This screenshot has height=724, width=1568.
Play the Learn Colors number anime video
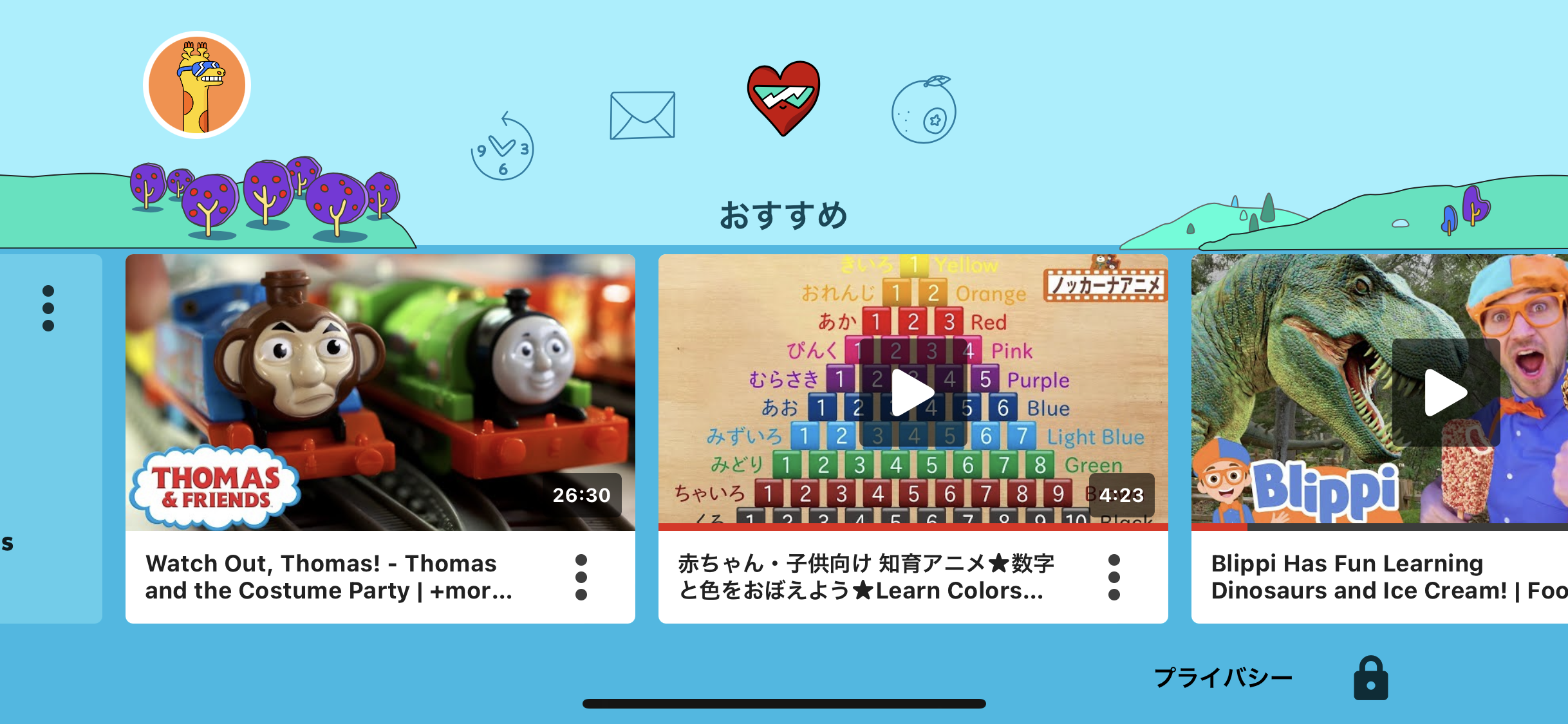coord(913,393)
